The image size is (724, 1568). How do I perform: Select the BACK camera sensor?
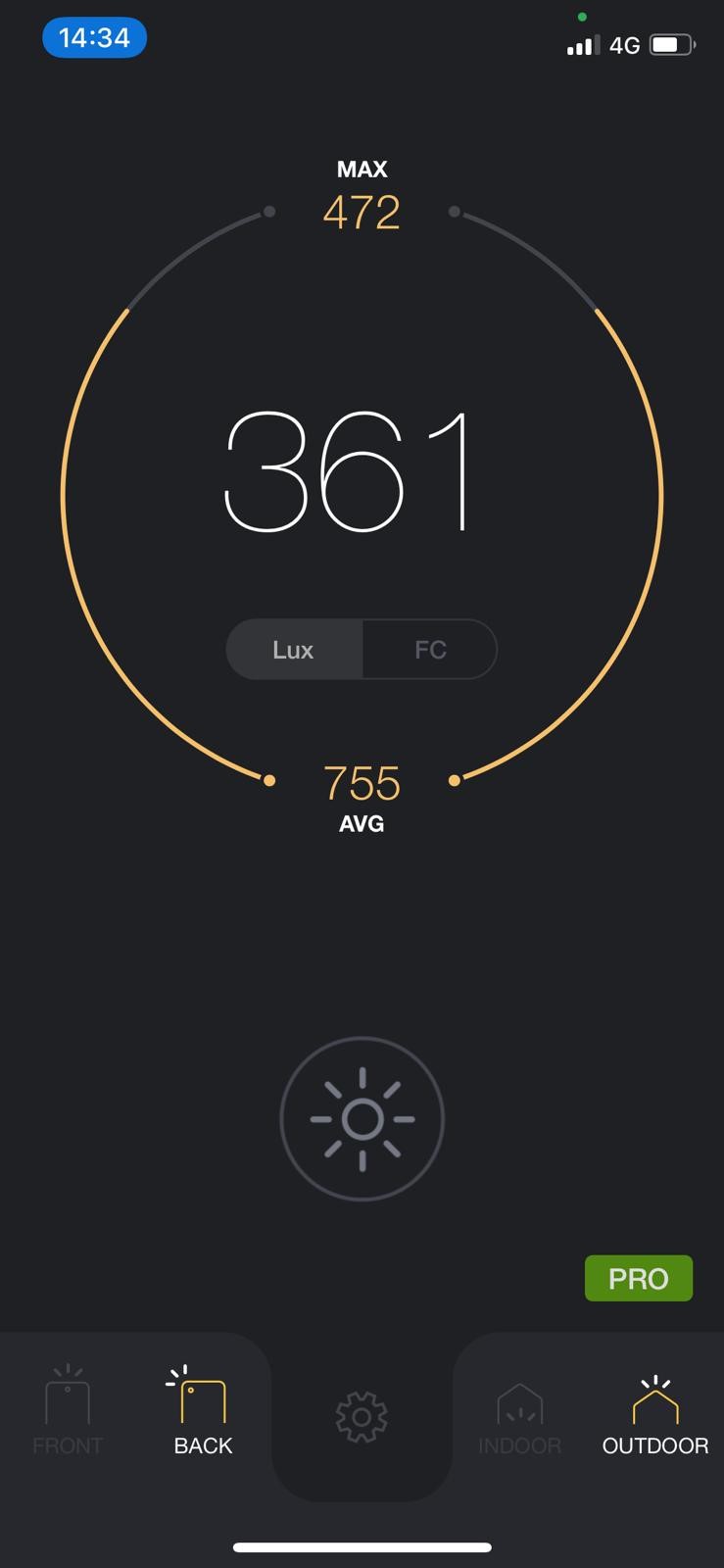[203, 1410]
